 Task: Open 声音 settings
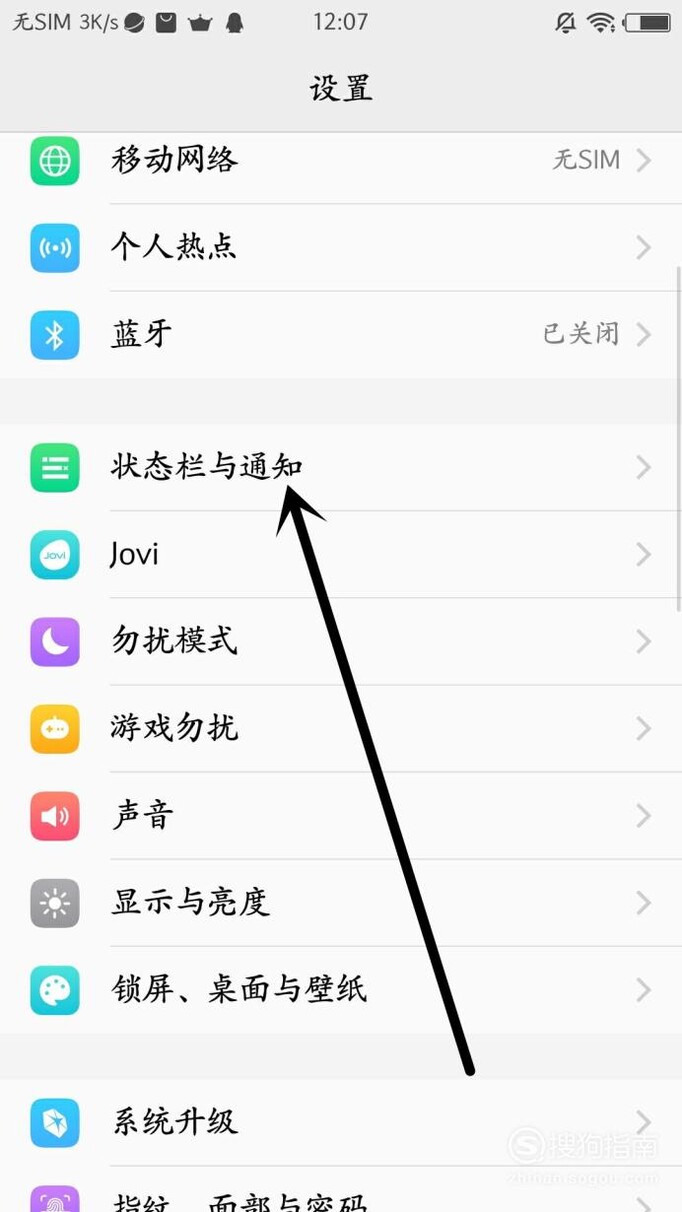coord(340,816)
